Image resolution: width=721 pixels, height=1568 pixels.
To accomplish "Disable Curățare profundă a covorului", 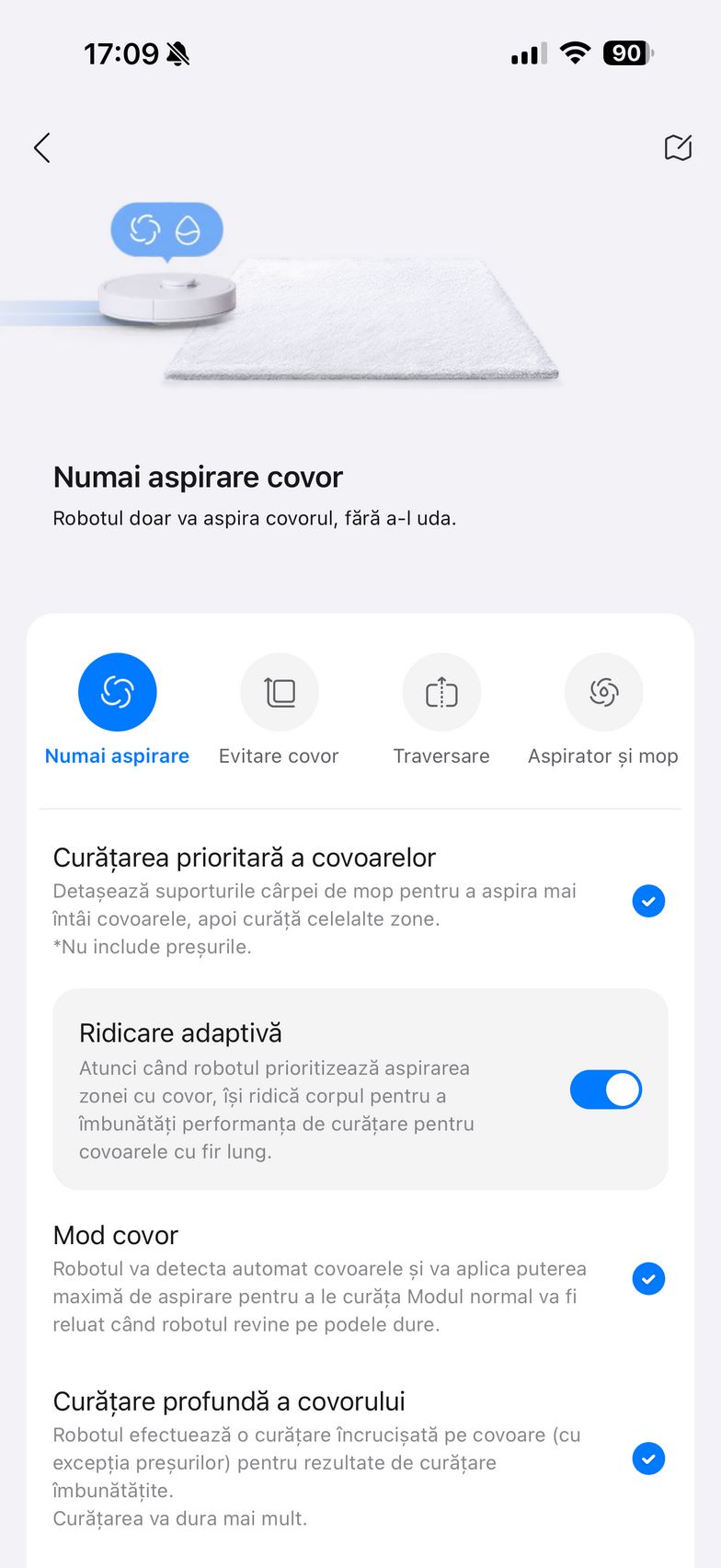I will (648, 1458).
